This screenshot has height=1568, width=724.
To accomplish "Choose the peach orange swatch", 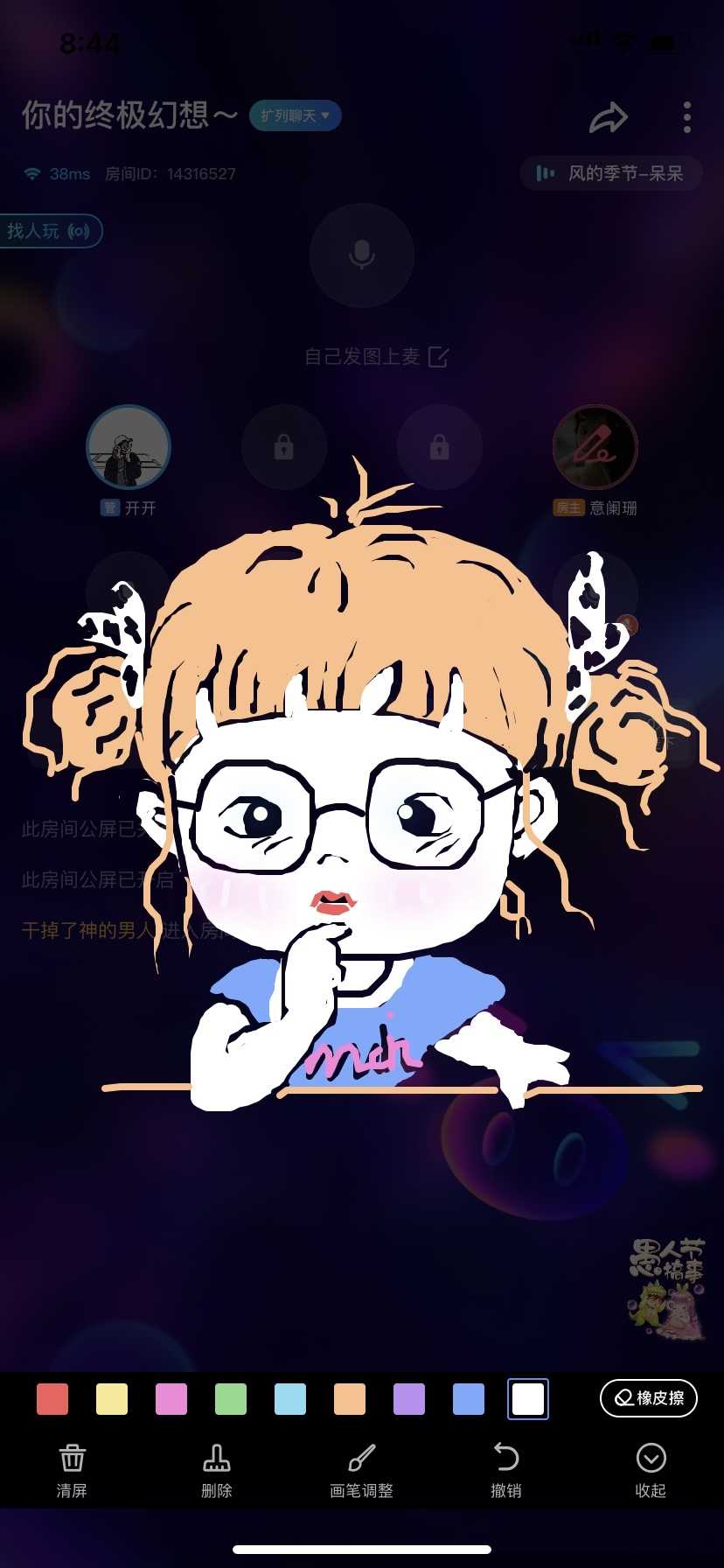I will point(350,1398).
